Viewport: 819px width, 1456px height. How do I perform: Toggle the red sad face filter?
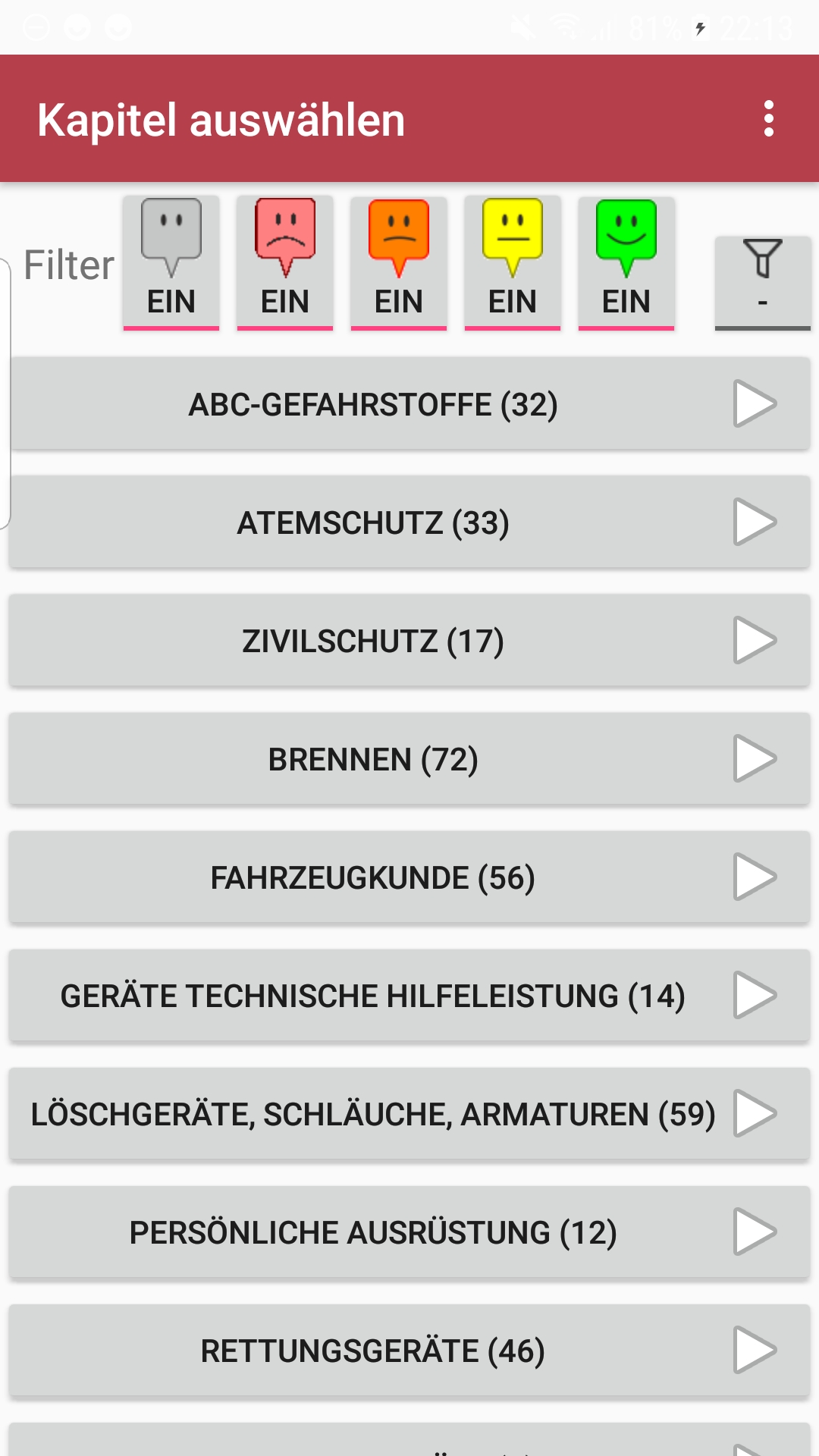pos(285,263)
